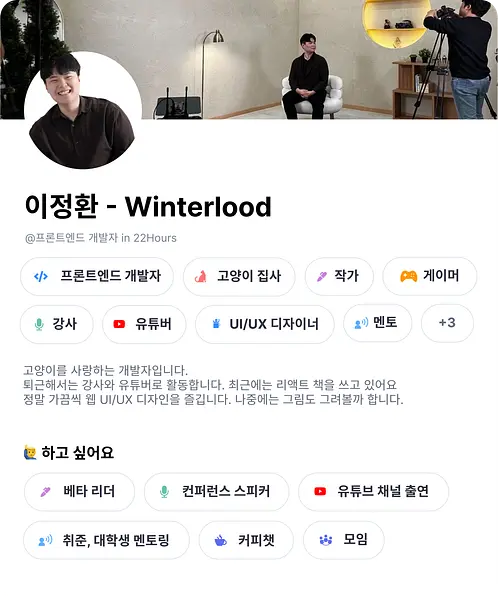Select the 취준, 대학생 멘토링 chip
The height and width of the screenshot is (600, 498).
click(x=106, y=540)
